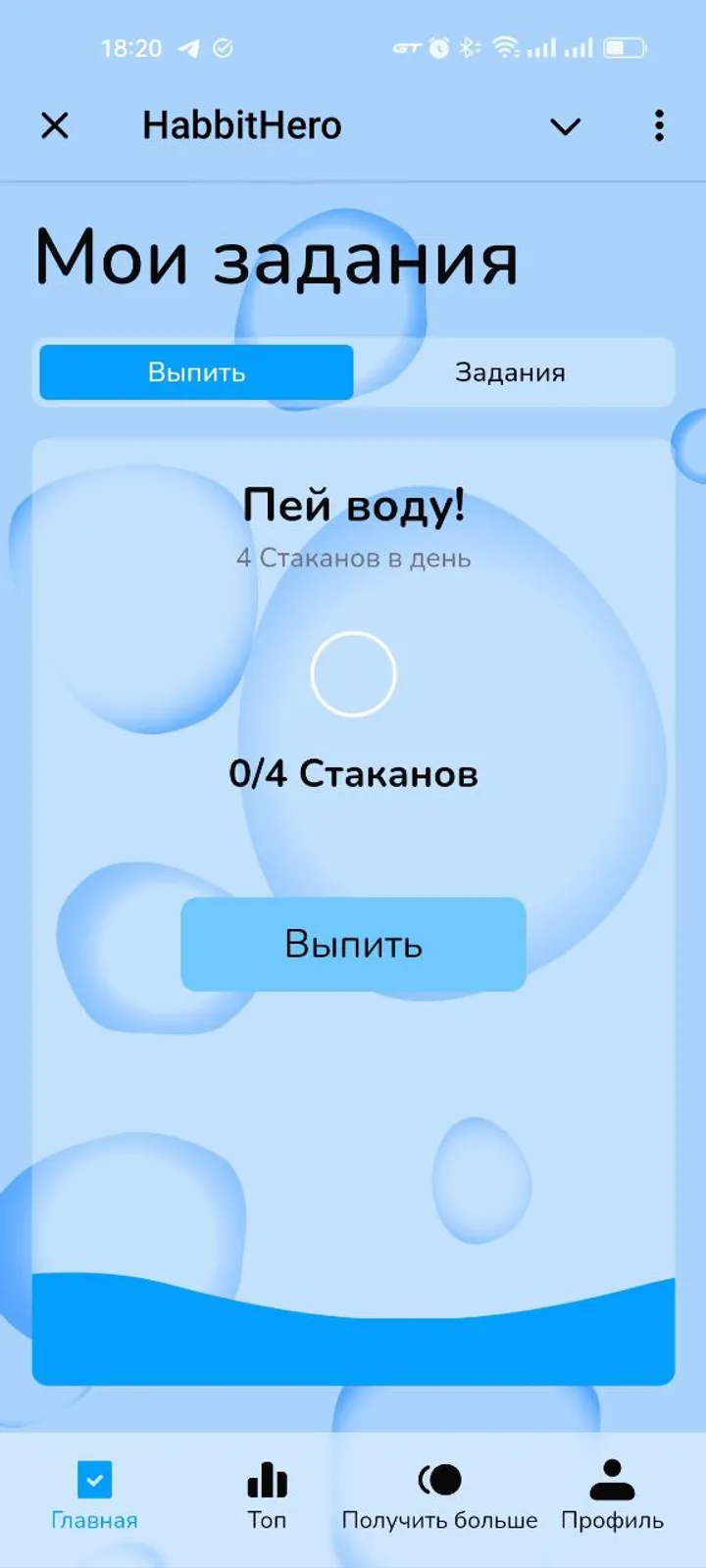Switch to the Задания tab
The height and width of the screenshot is (1568, 706).
(510, 372)
